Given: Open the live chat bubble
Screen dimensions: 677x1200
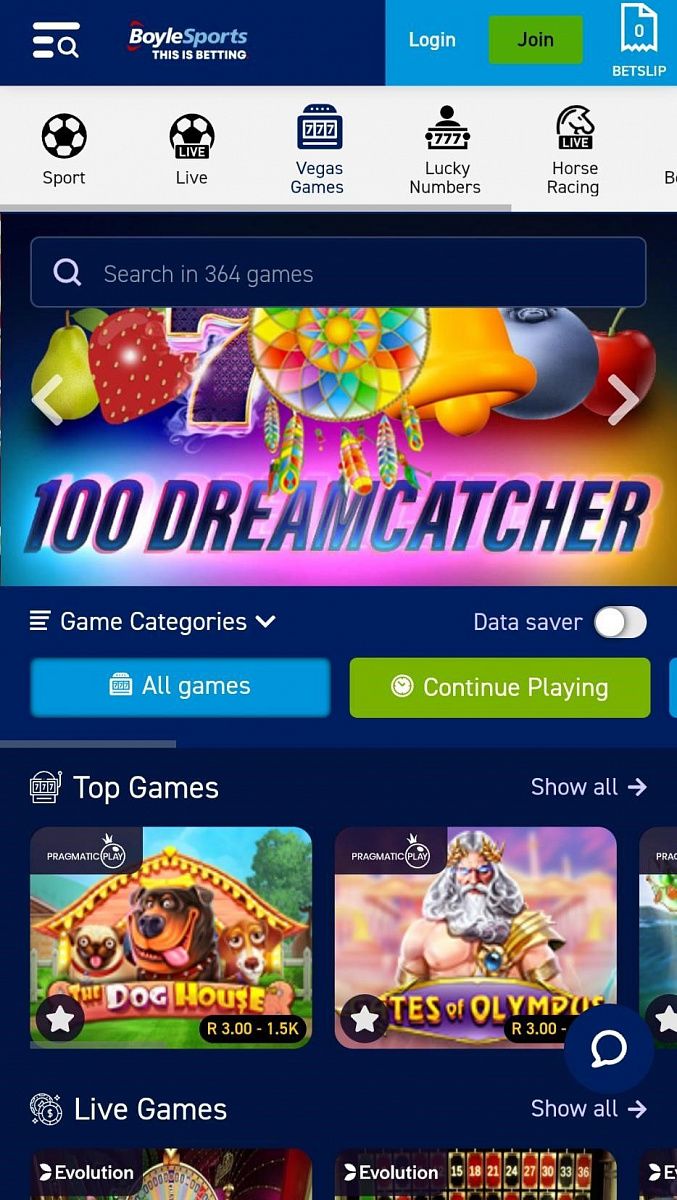Looking at the screenshot, I should (608, 1048).
